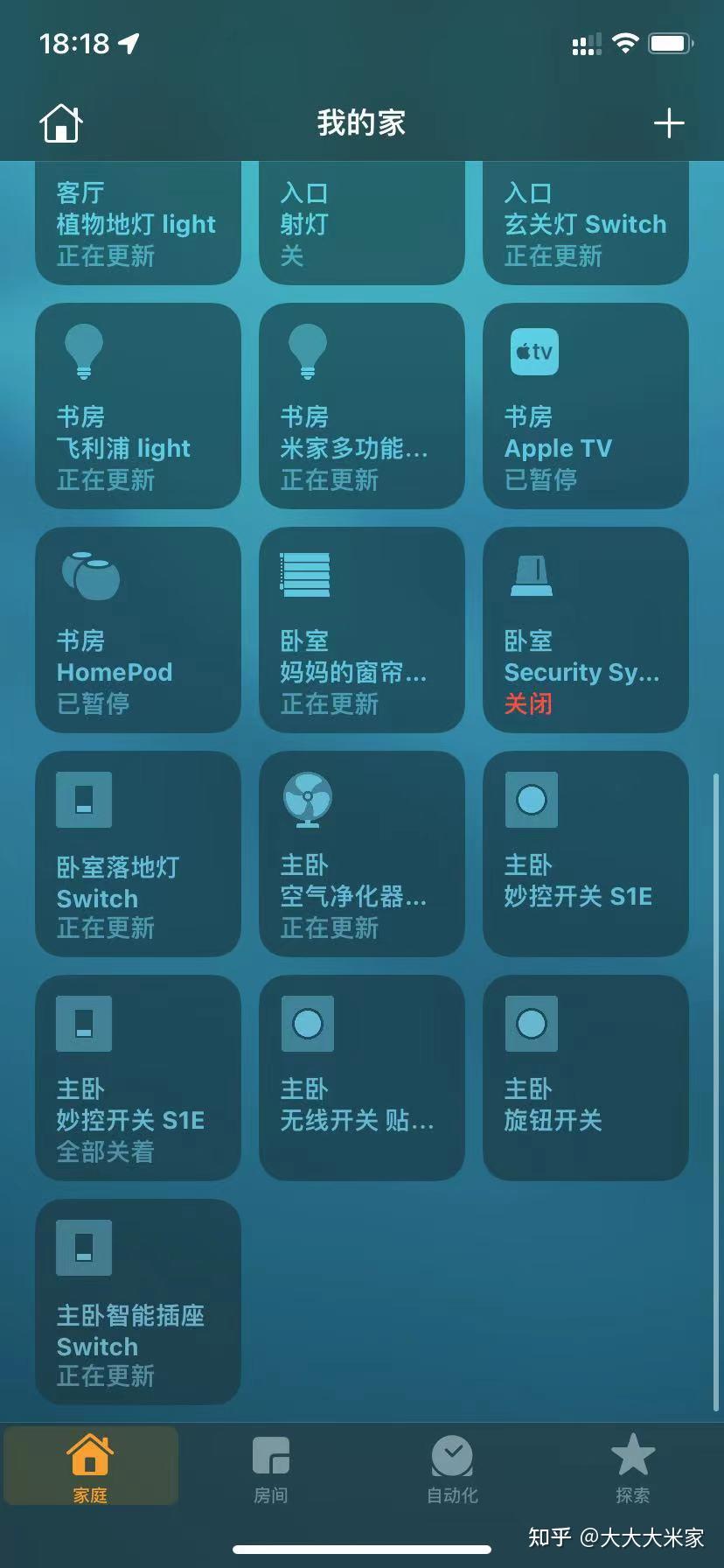The height and width of the screenshot is (1568, 724).
Task: Open the 书房 Apple TV tile
Action: pyautogui.click(x=586, y=406)
